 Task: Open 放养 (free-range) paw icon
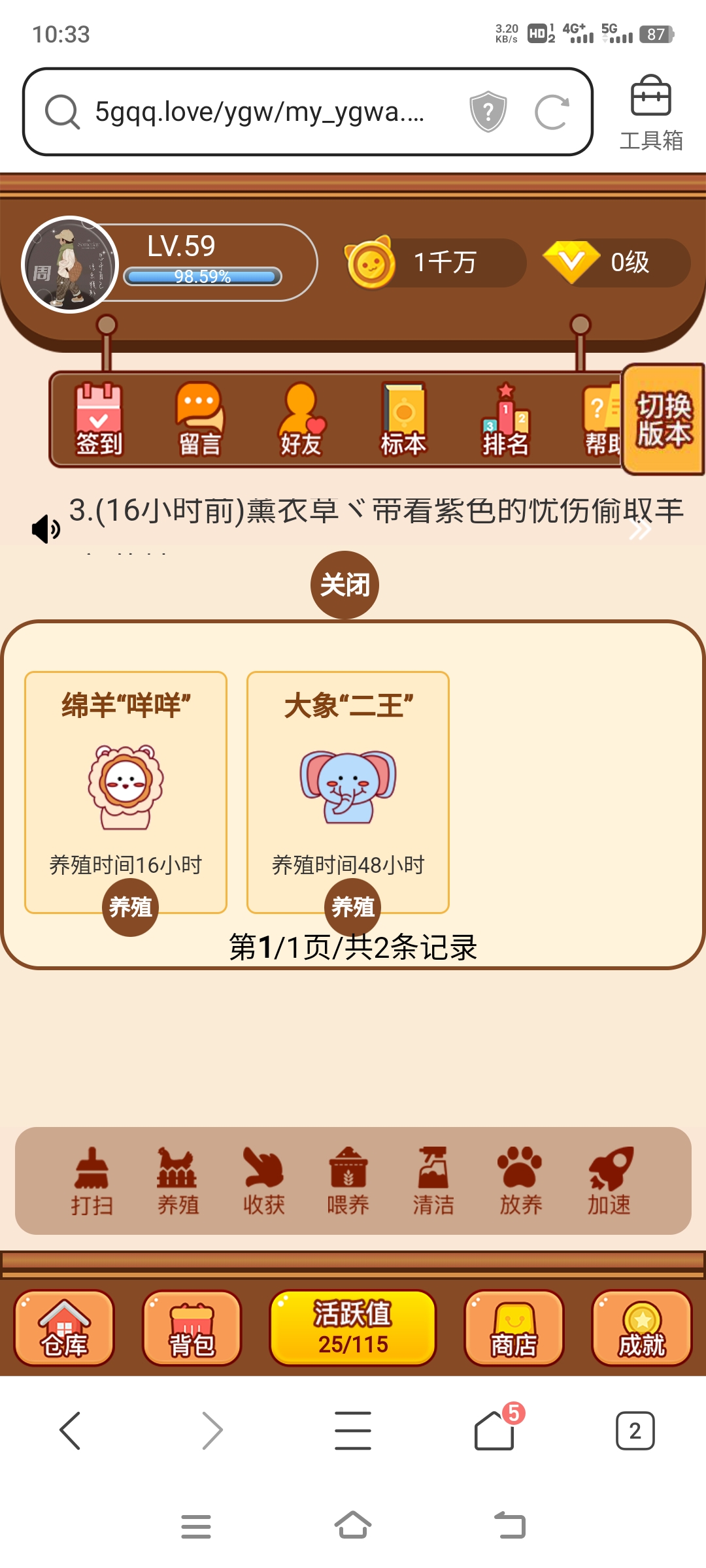coord(521,1176)
